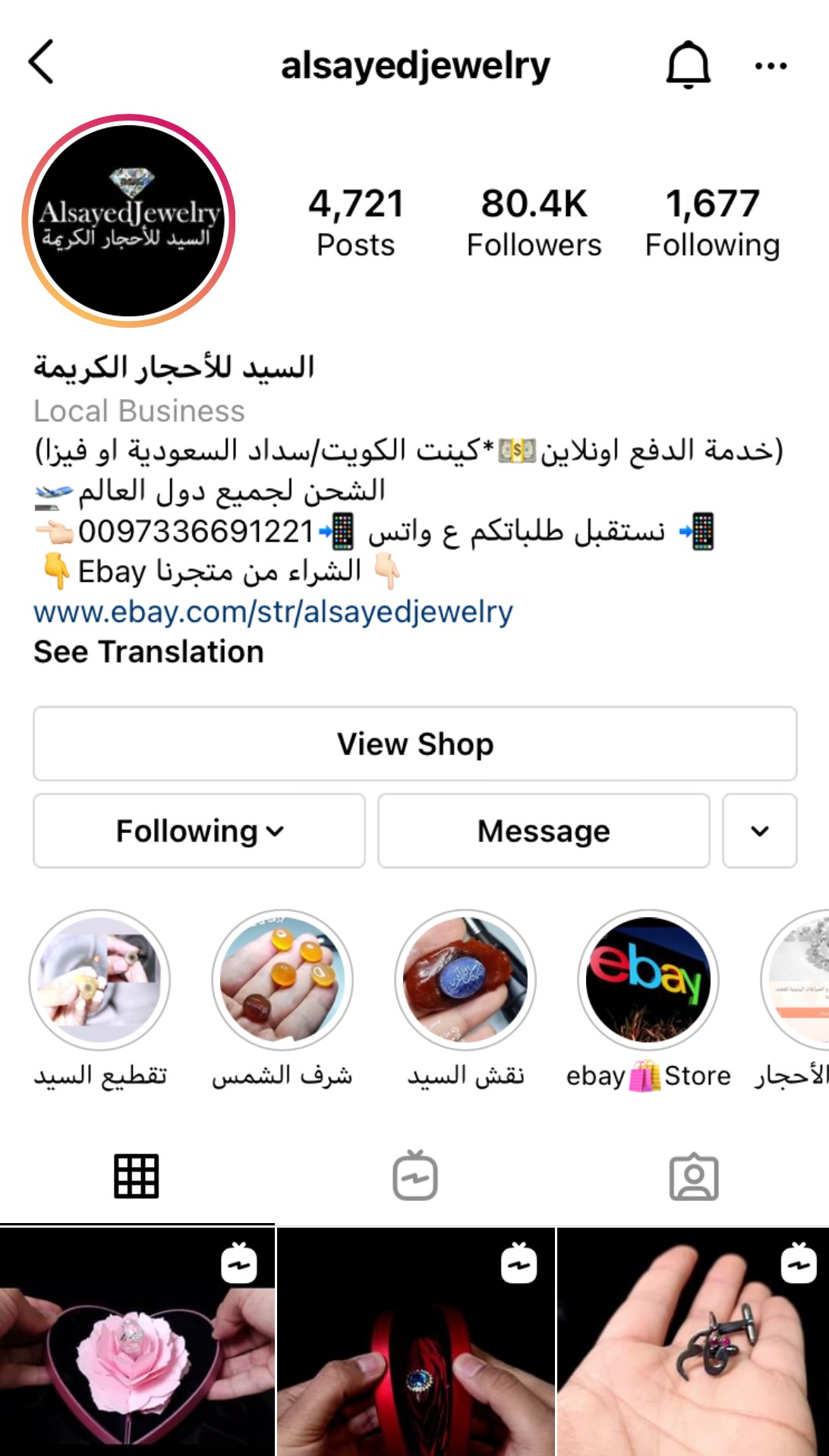The width and height of the screenshot is (829, 1456).
Task: Open the ebay Store story highlight
Action: click(648, 980)
